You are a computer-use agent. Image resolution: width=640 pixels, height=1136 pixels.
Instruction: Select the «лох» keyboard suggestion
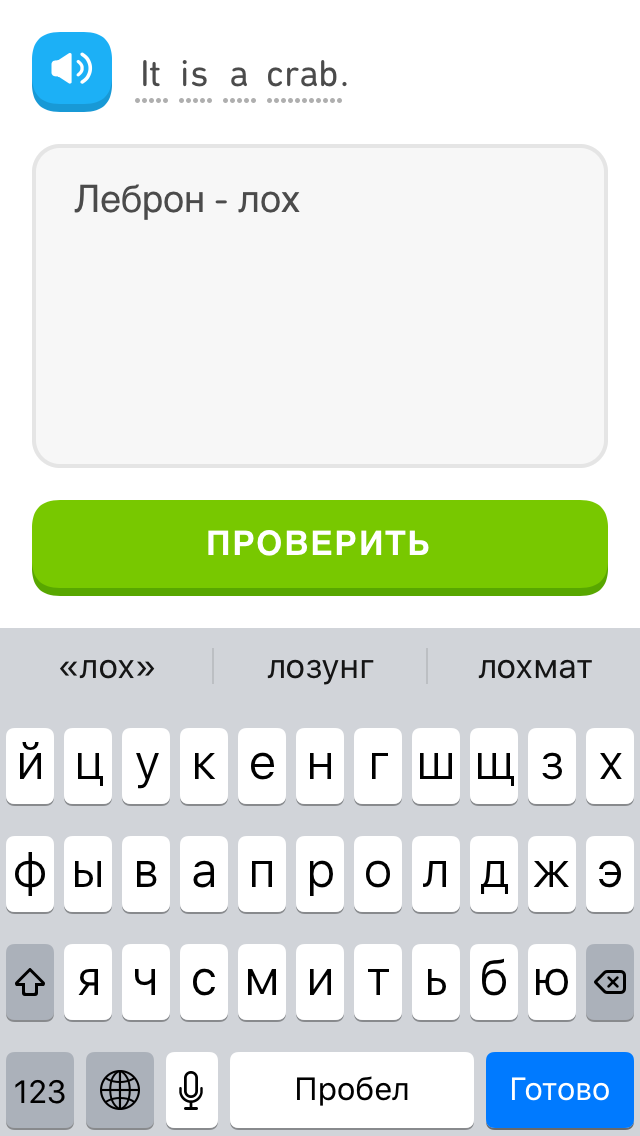107,667
